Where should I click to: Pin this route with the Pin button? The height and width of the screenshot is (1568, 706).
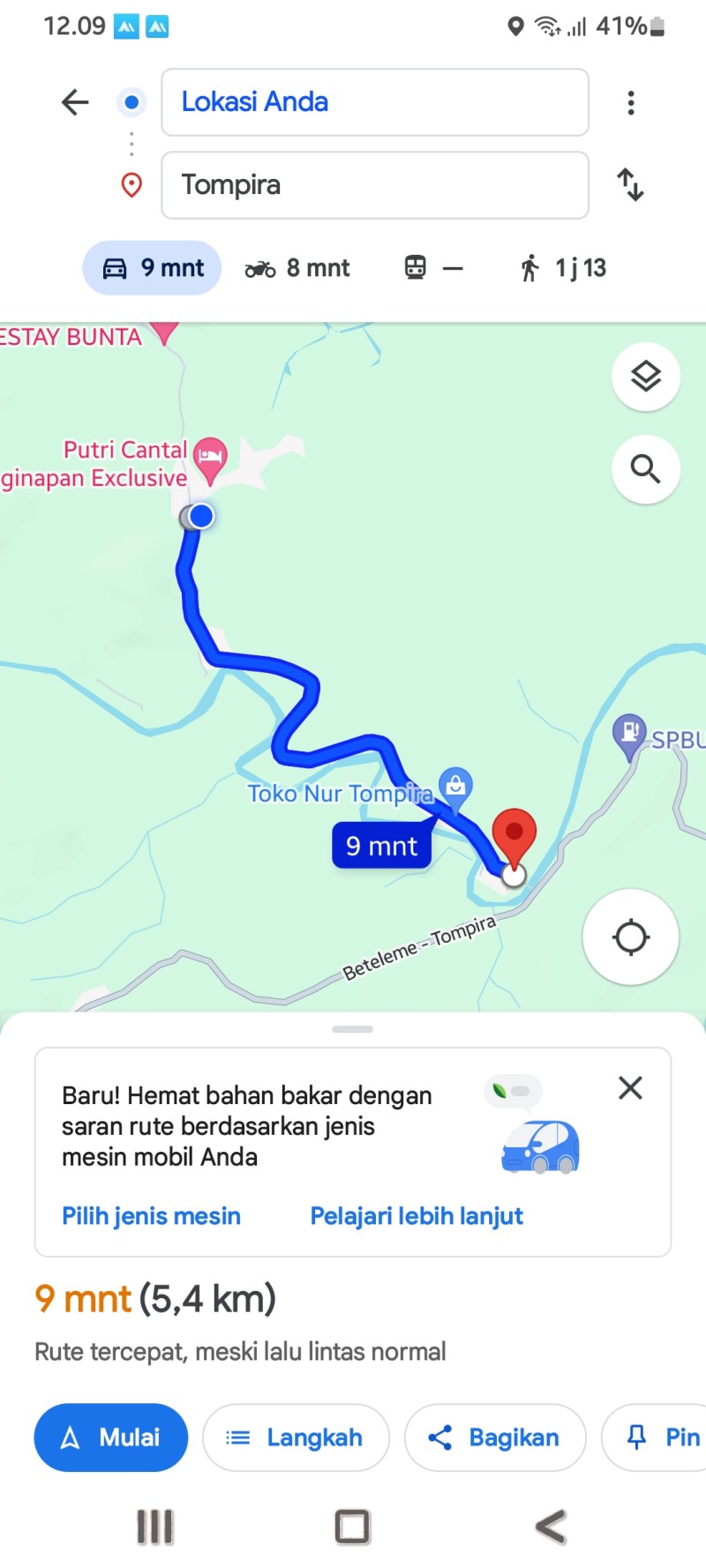[654, 1437]
